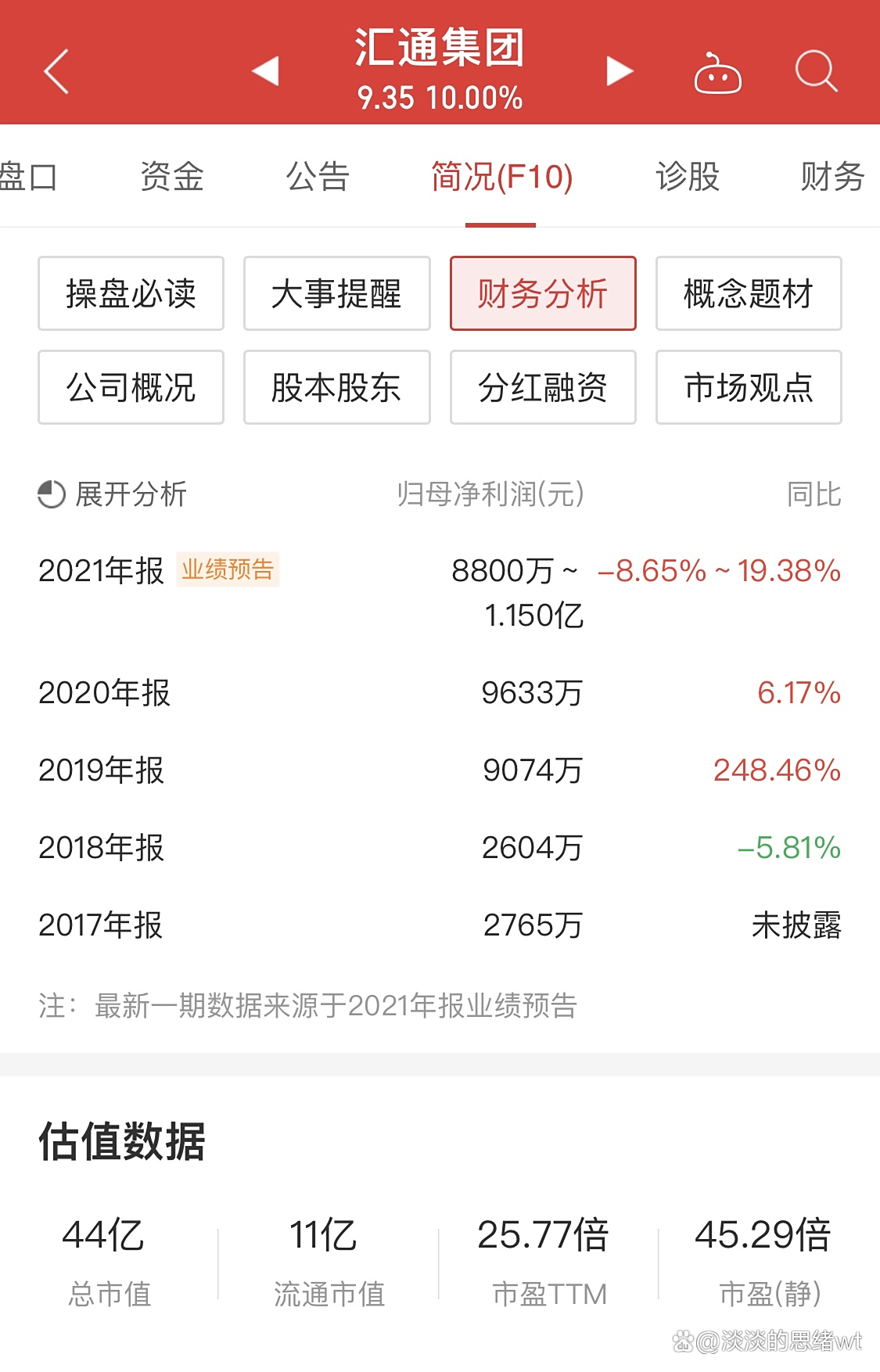Open 分红融资 page
The image size is (880, 1372).
[x=543, y=388]
